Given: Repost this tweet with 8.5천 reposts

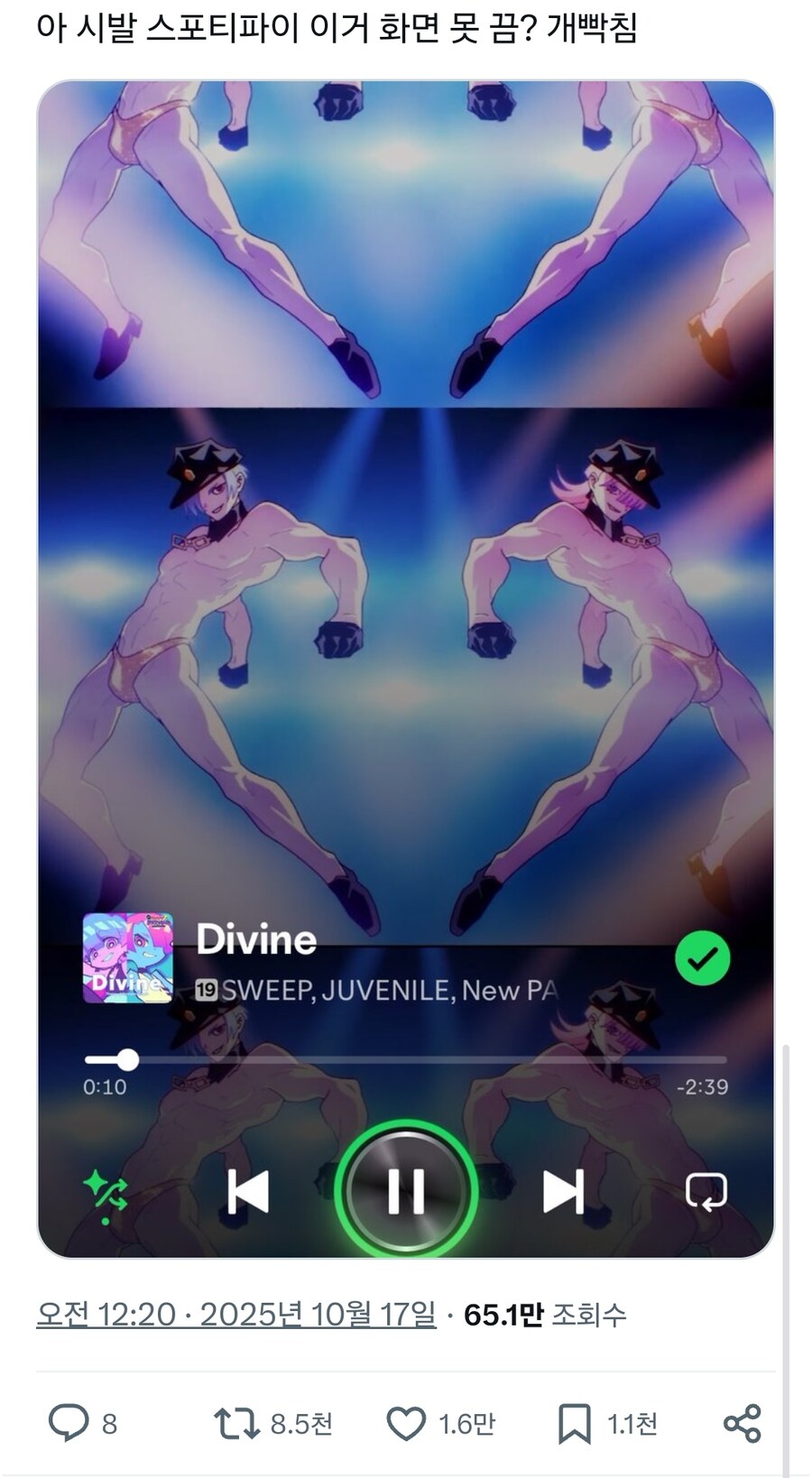Looking at the screenshot, I should click(x=236, y=1423).
